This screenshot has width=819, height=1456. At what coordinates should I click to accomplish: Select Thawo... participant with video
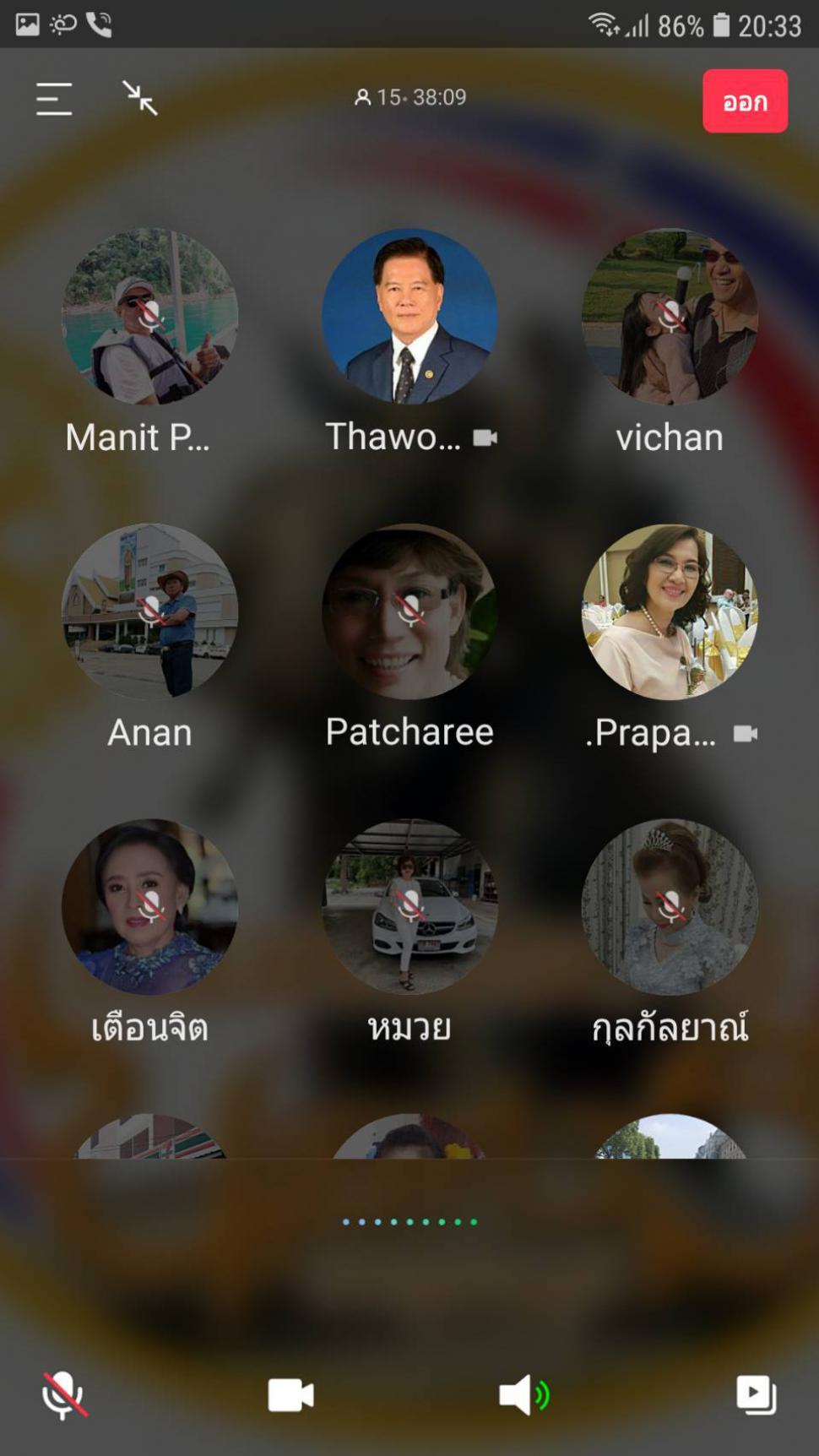point(409,342)
